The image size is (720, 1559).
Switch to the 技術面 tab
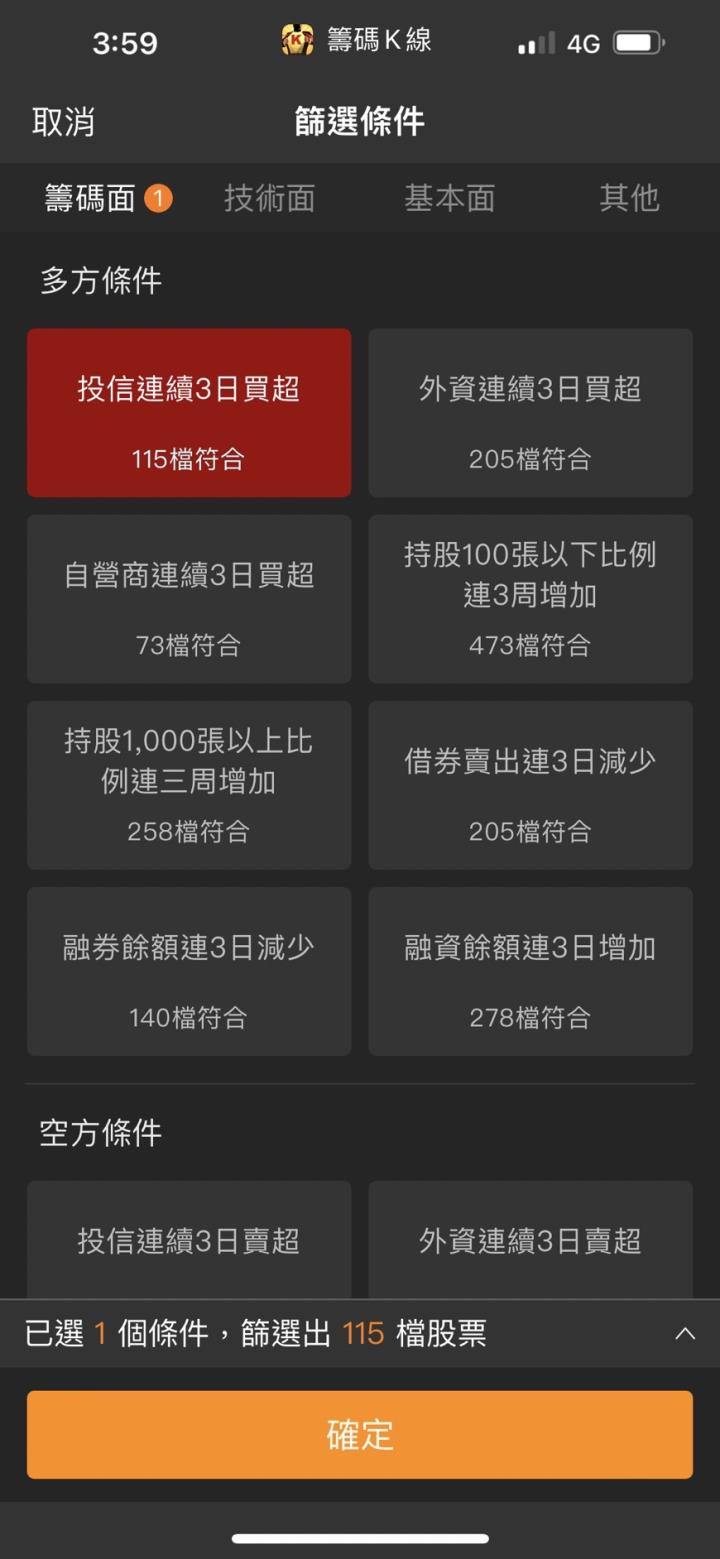click(270, 198)
